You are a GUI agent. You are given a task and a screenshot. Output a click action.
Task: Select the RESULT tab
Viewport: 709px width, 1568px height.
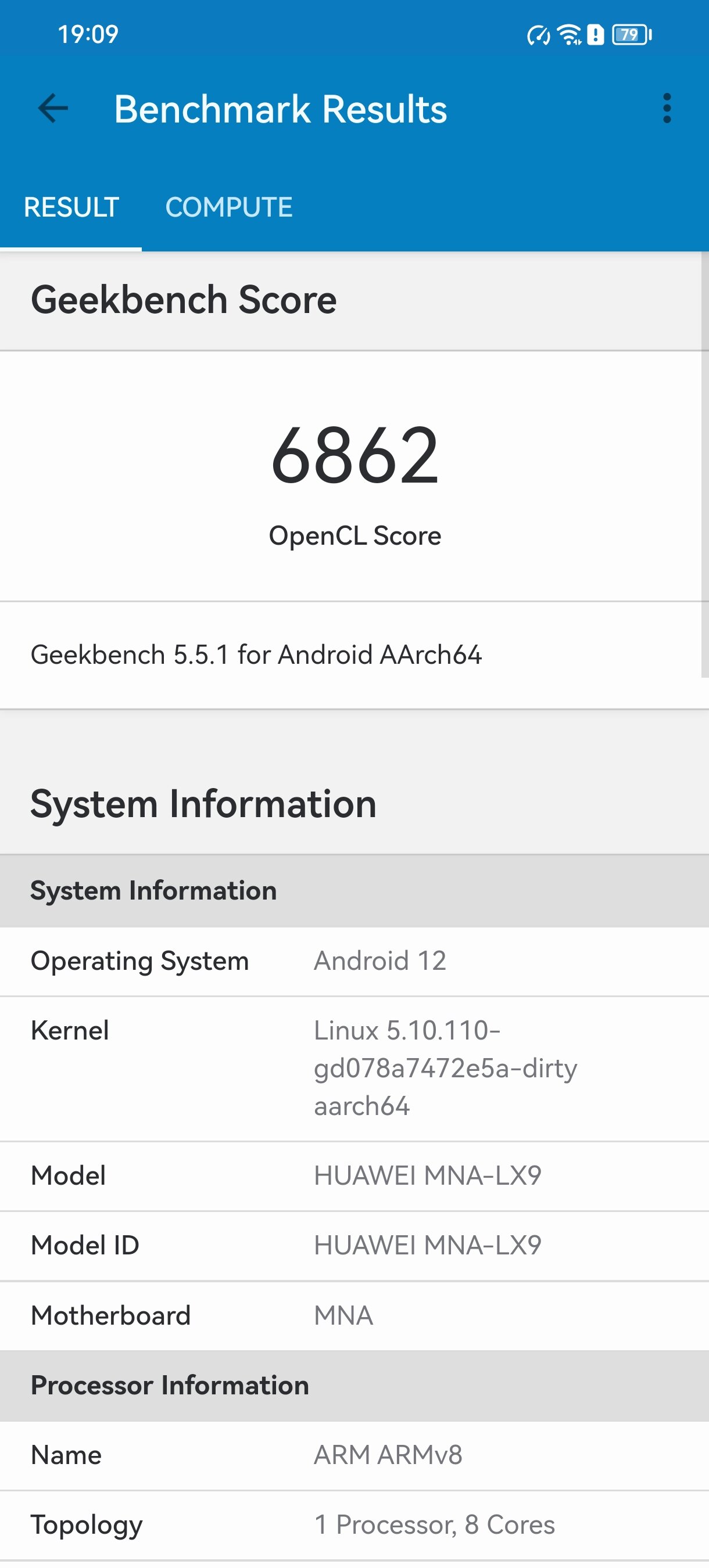pyautogui.click(x=71, y=207)
